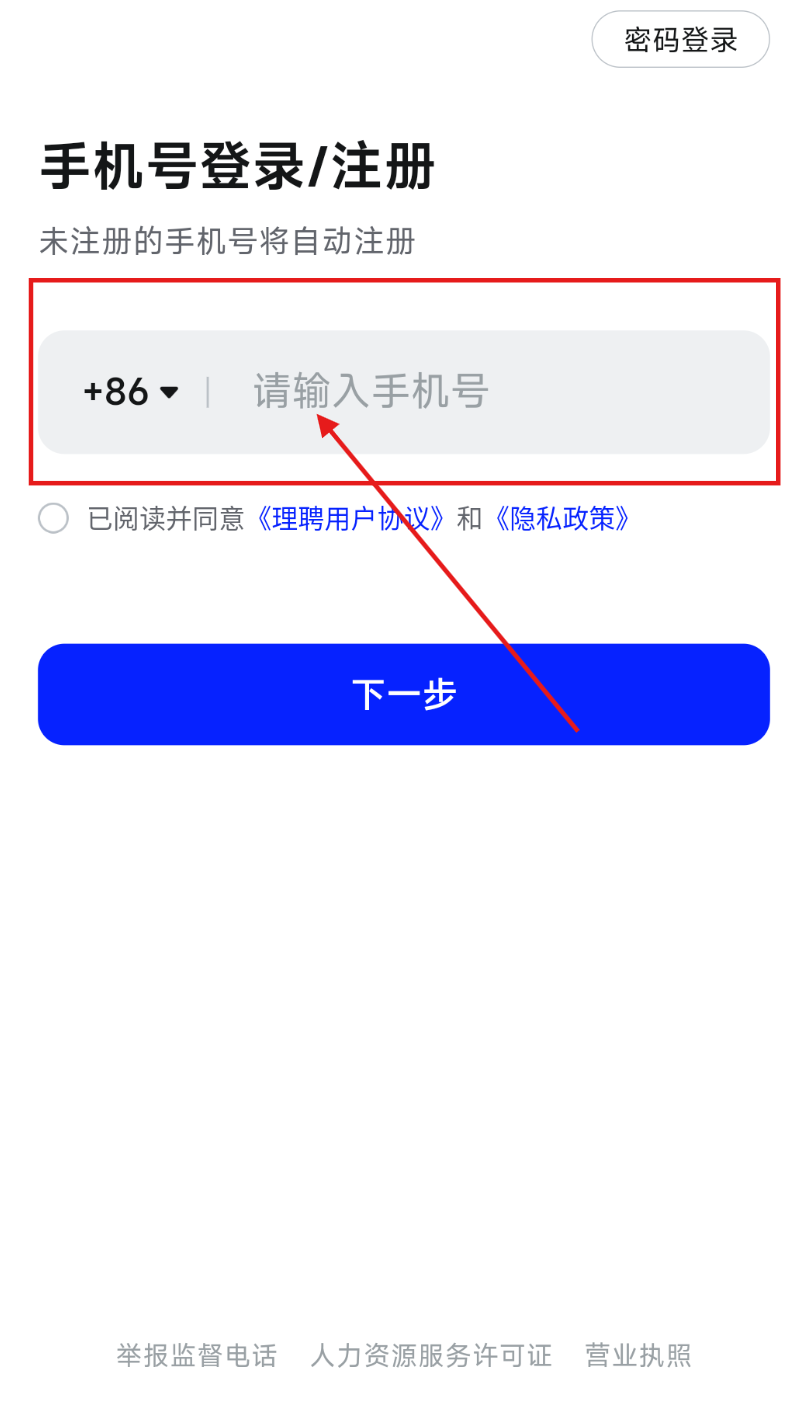This screenshot has height=1404, width=802.
Task: Switch to password login (密码登录)
Action: point(680,40)
